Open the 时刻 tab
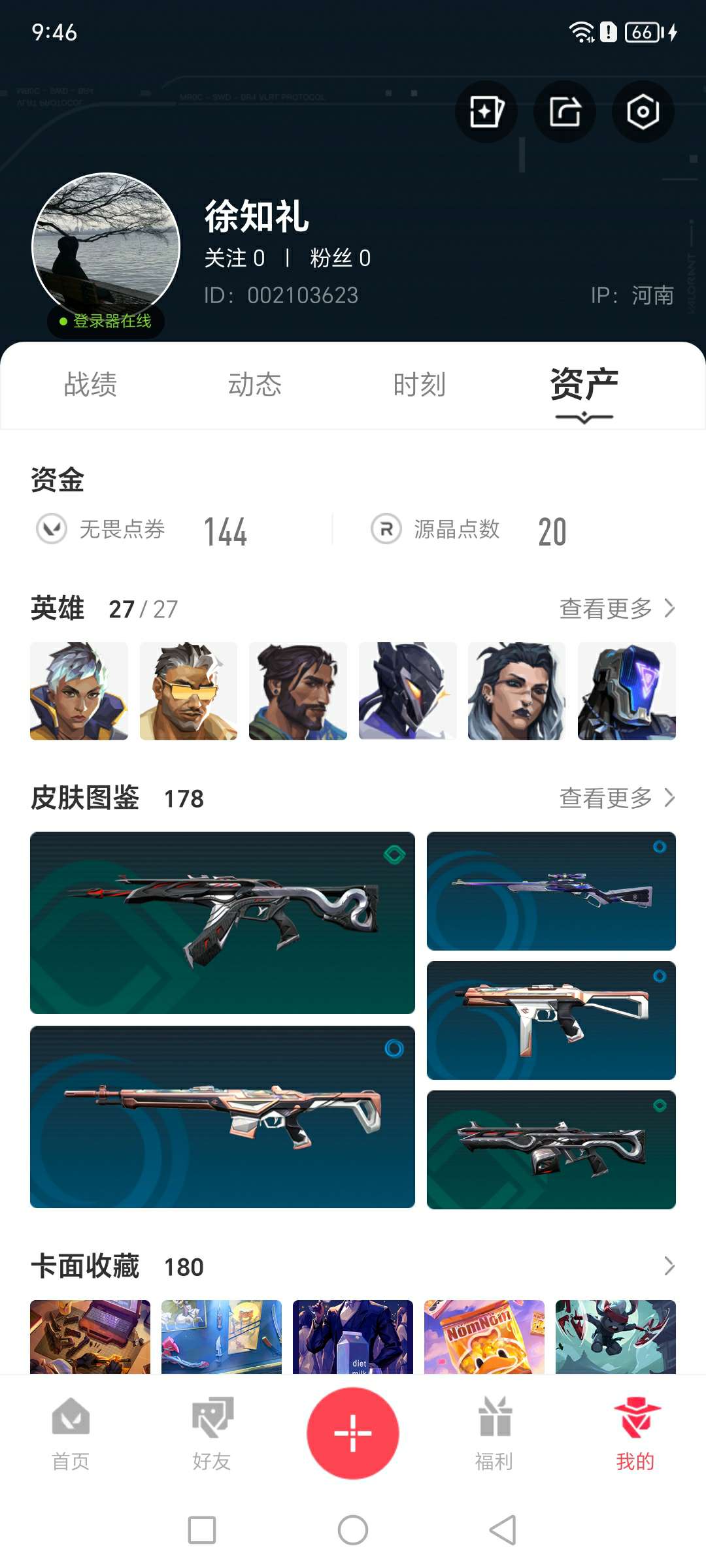 pyautogui.click(x=419, y=384)
